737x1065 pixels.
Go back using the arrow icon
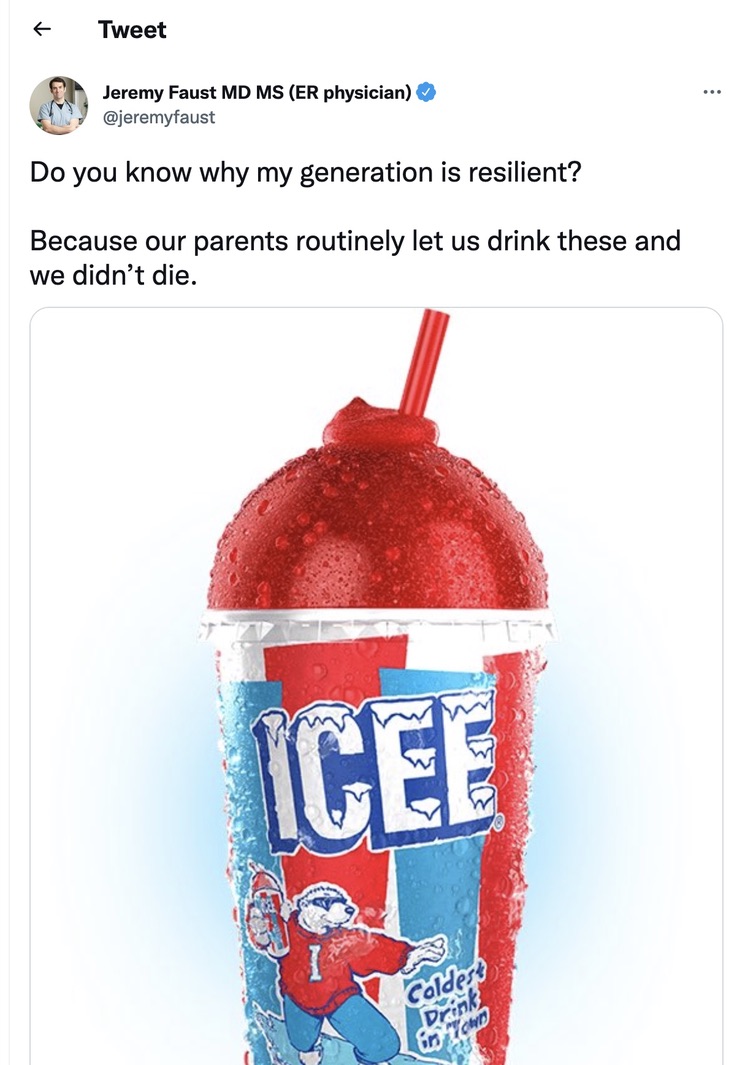click(x=41, y=30)
